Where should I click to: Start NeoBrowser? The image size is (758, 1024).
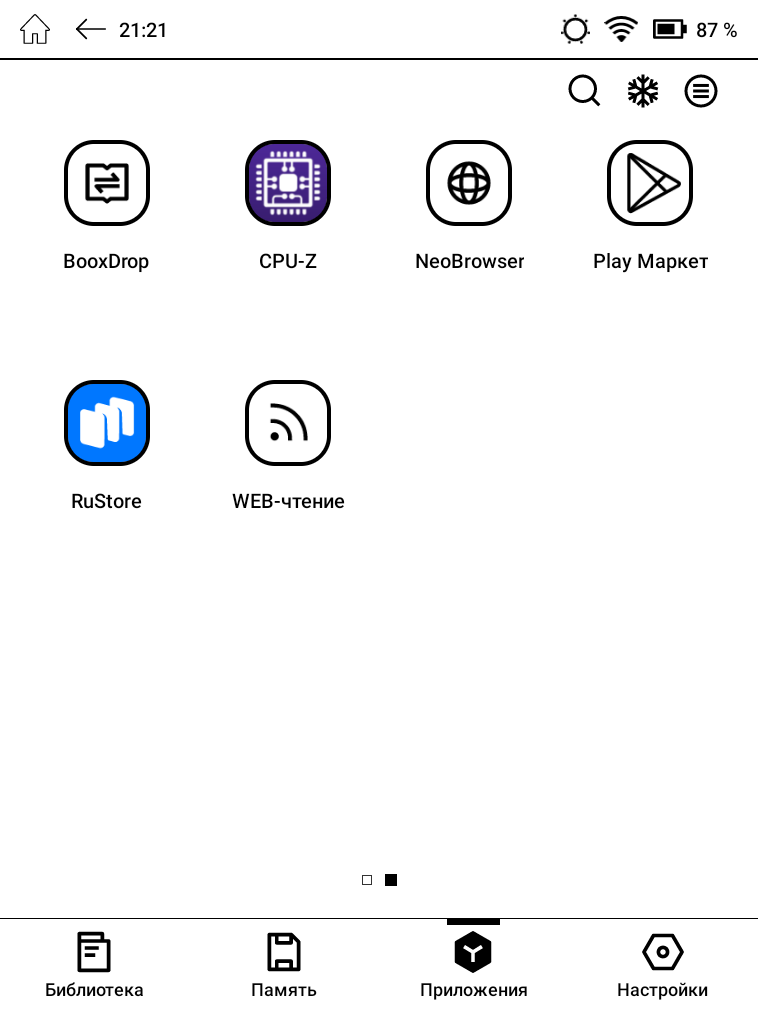click(469, 183)
